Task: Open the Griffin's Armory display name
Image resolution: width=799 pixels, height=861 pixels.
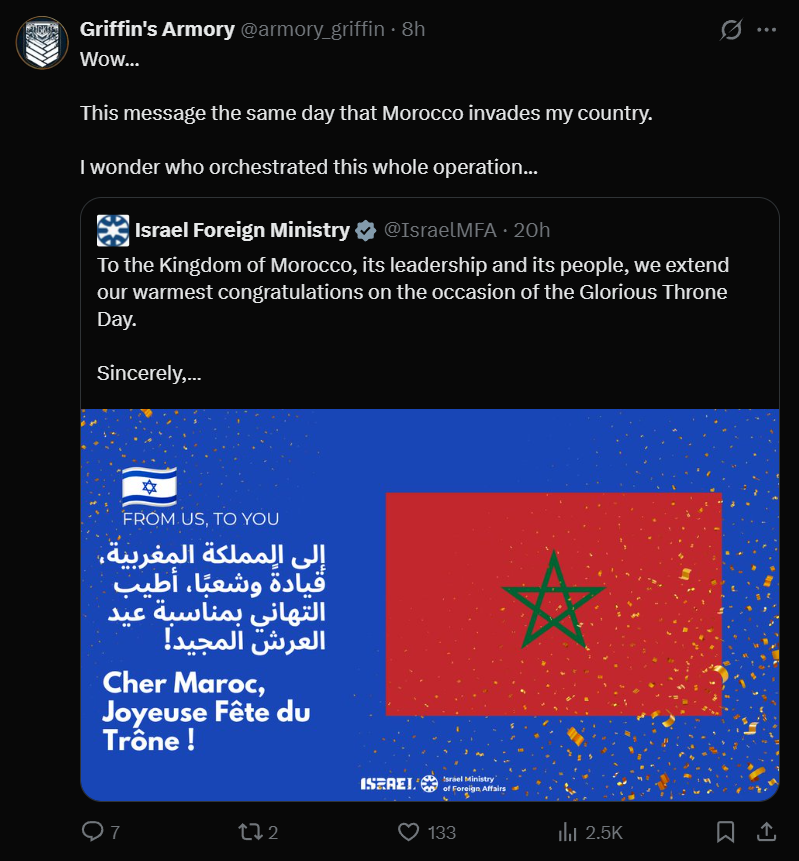Action: (x=157, y=29)
